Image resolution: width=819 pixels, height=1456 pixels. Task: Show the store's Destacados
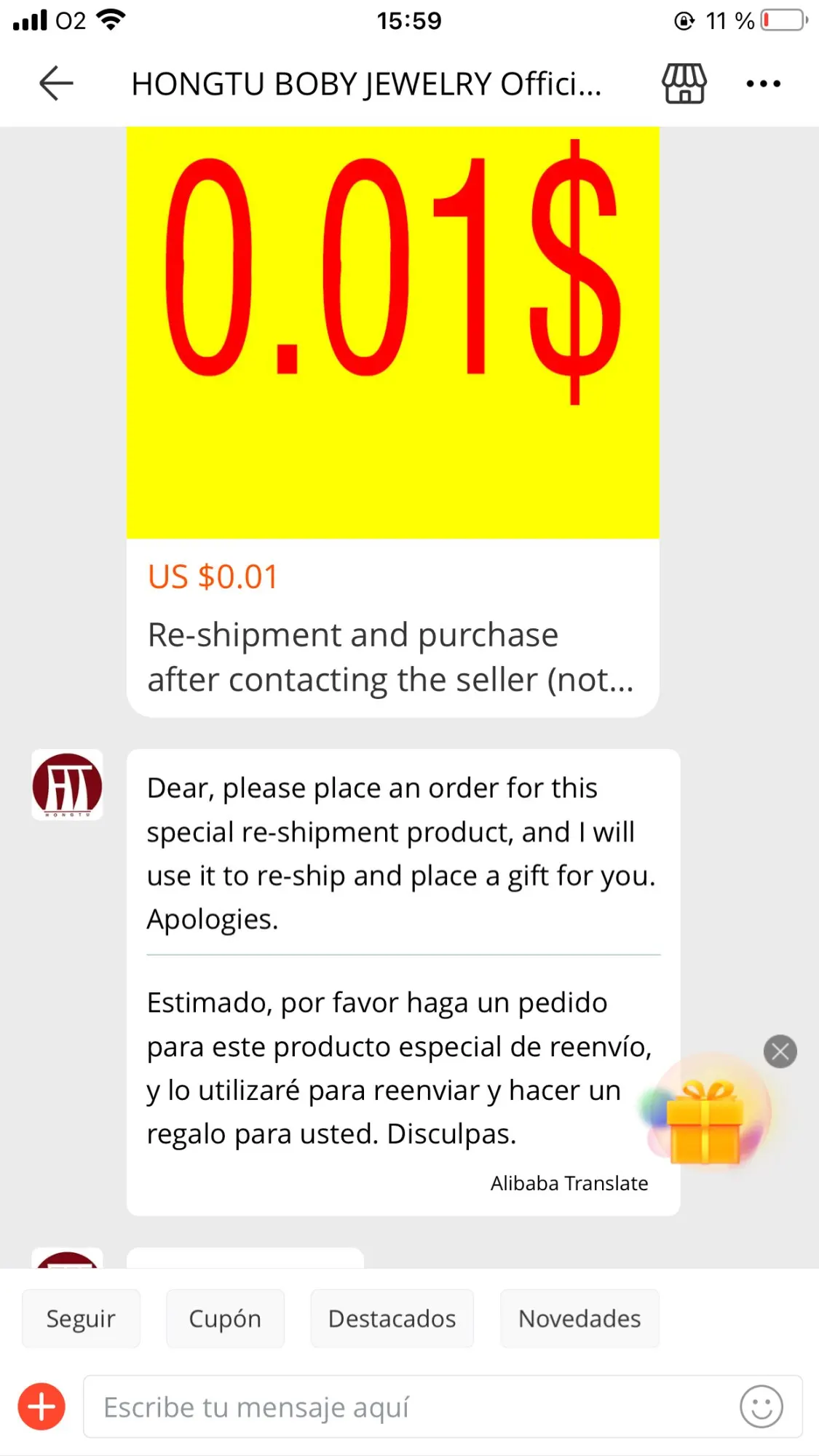392,1318
